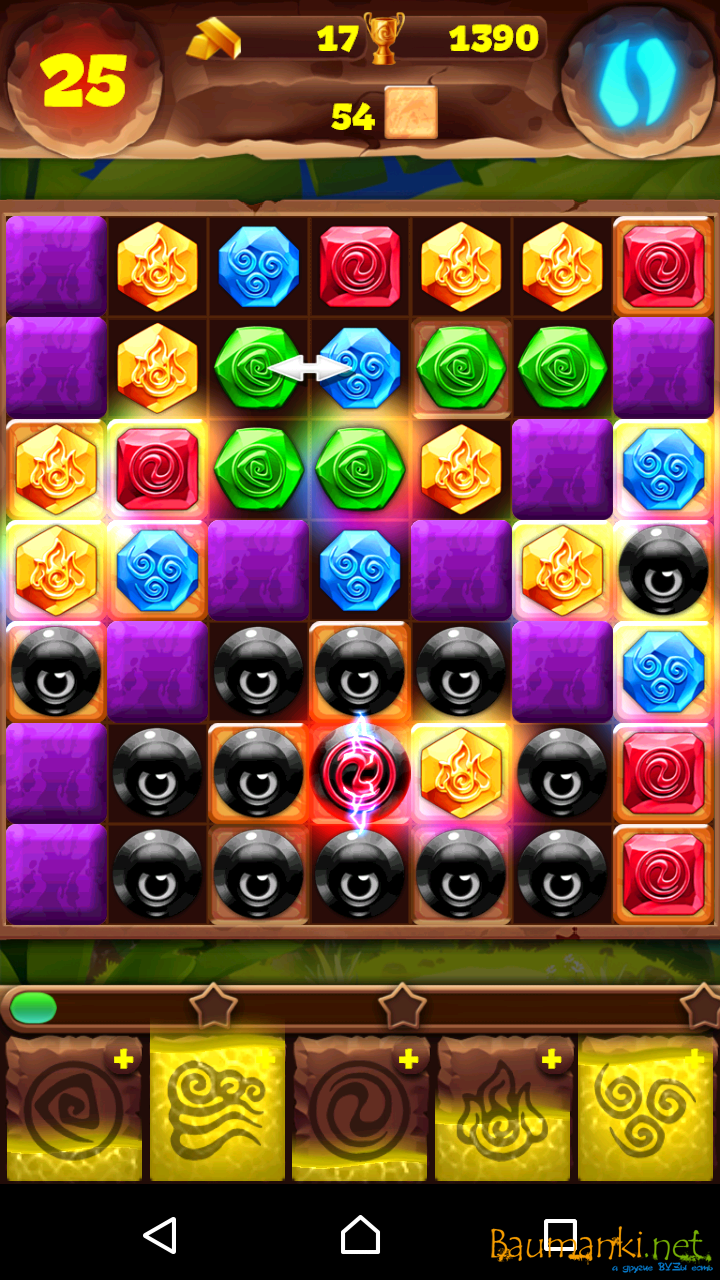Activate the flame booster
720x1280 pixels.
[503, 1108]
